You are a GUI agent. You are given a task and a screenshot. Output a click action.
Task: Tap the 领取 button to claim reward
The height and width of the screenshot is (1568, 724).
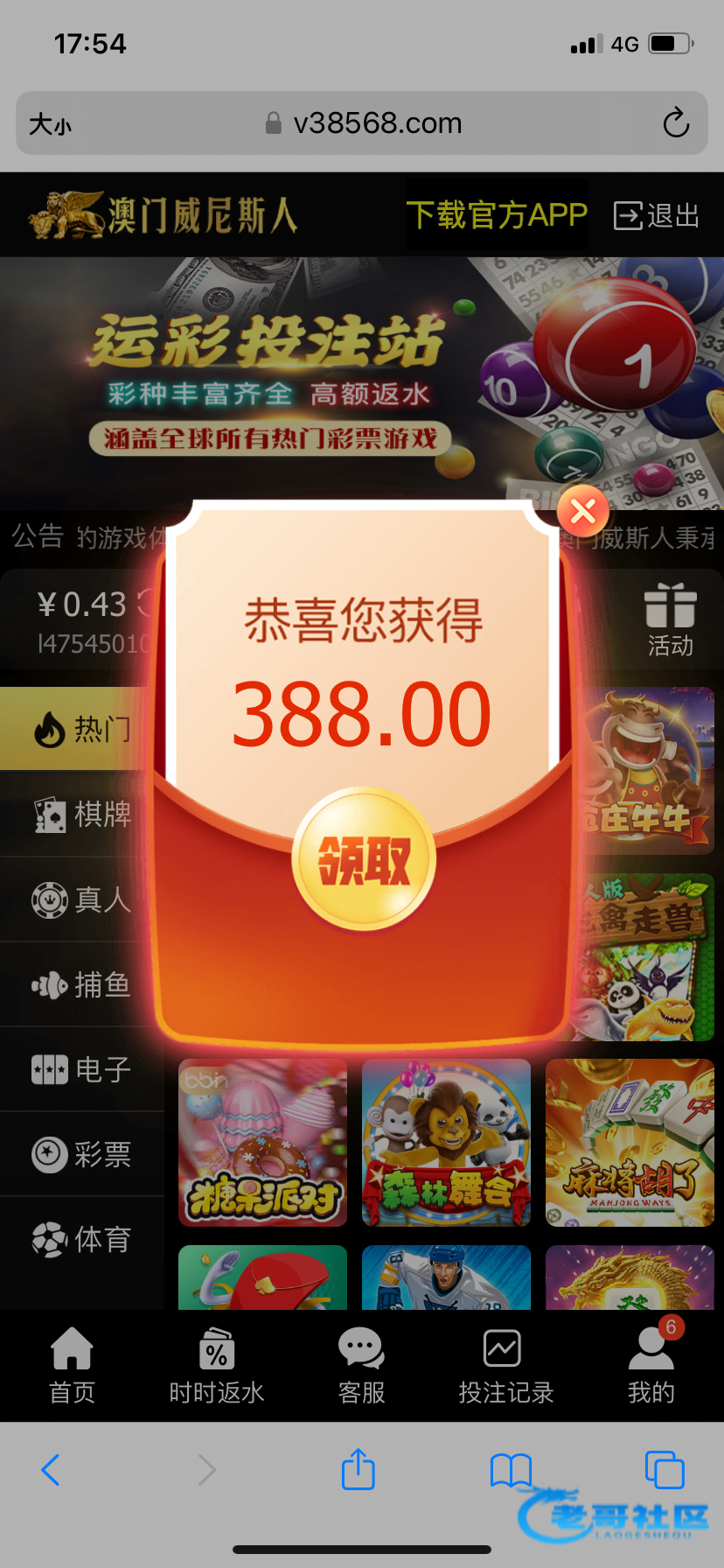363,858
